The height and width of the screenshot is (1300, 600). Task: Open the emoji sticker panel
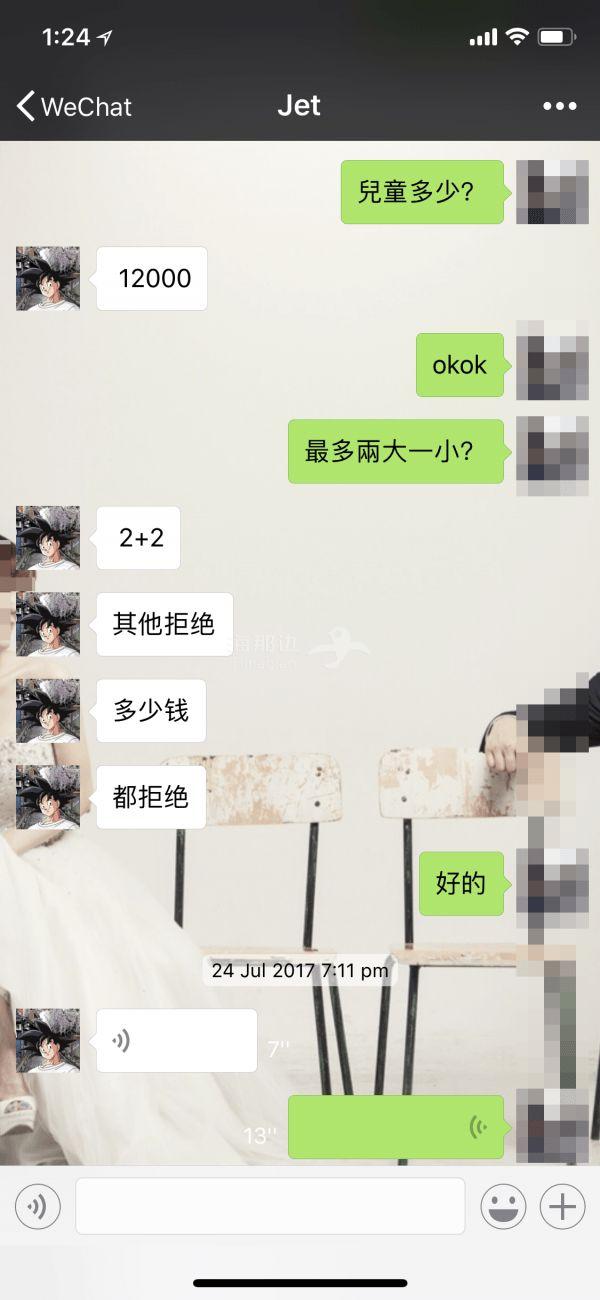click(x=503, y=1208)
